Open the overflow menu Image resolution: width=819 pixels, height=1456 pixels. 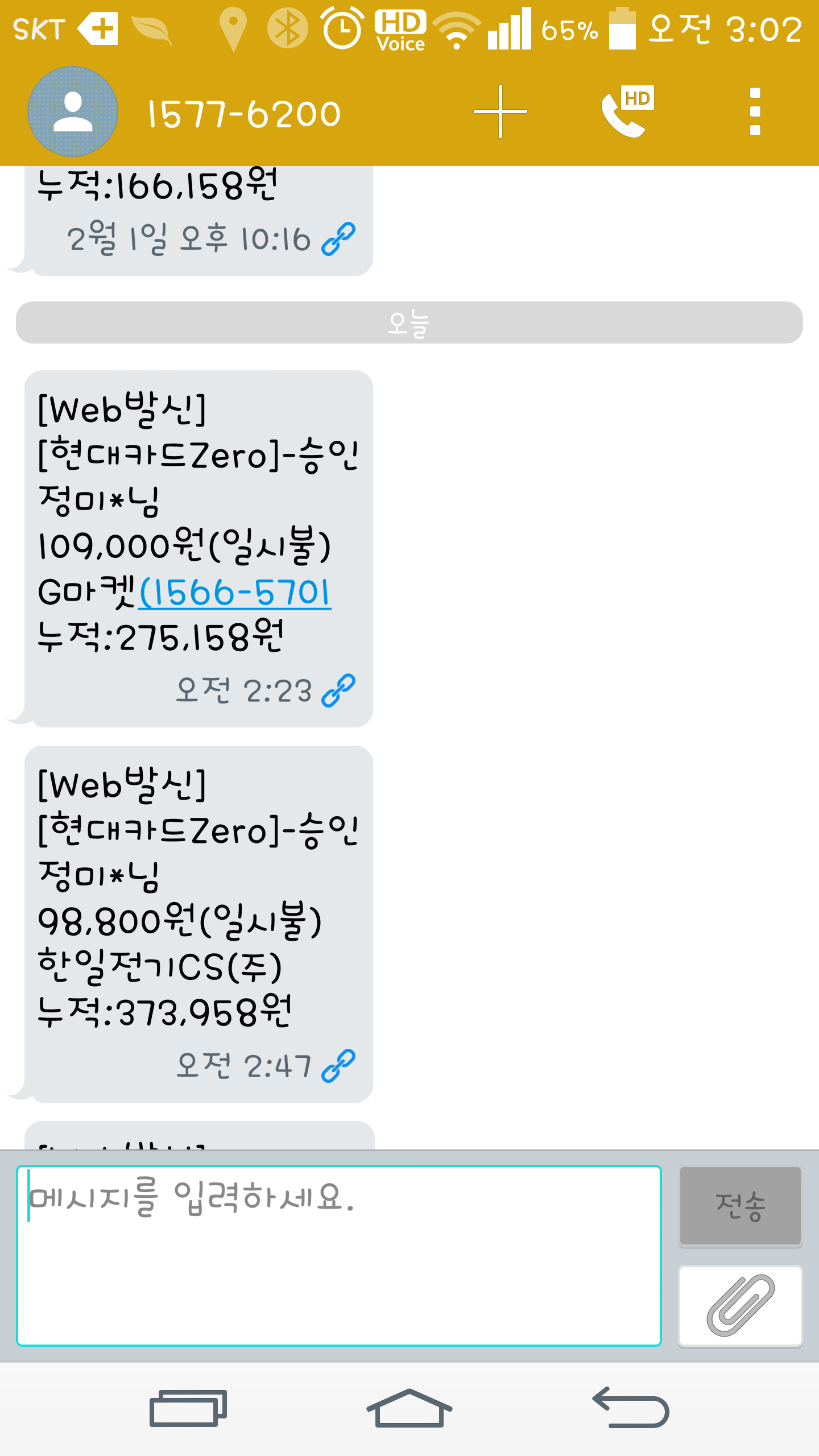(755, 111)
